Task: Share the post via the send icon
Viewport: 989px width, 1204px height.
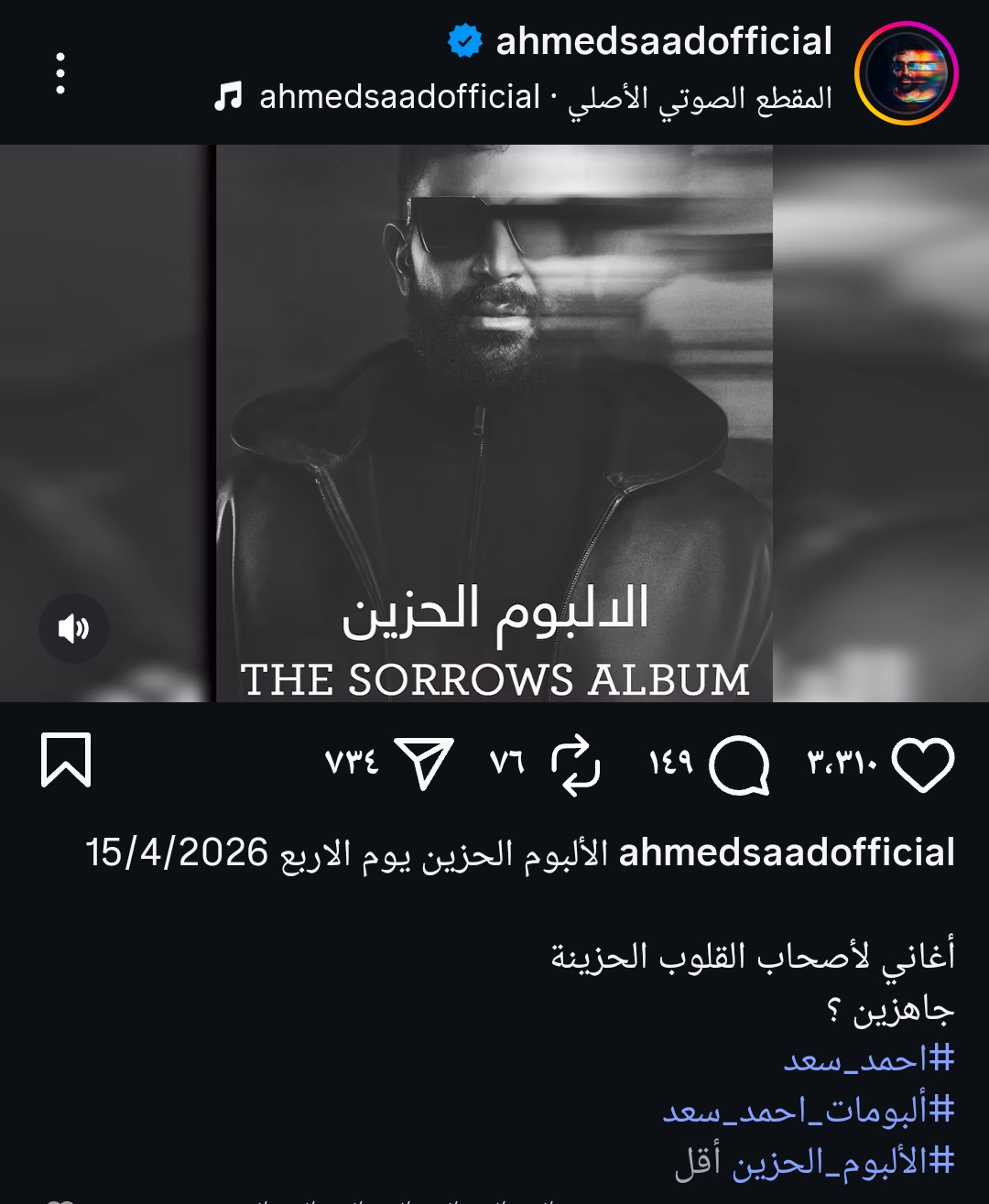Action: coord(425,764)
